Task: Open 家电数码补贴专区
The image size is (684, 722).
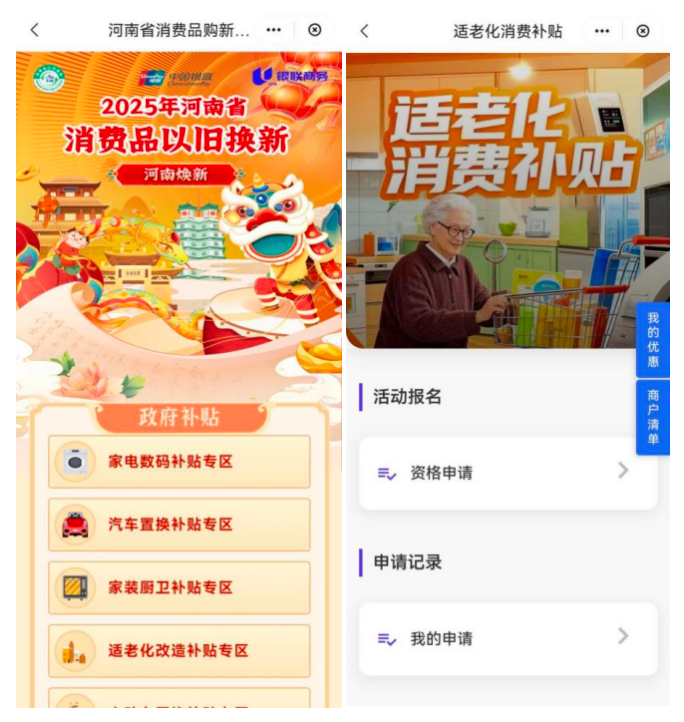Action: (x=179, y=462)
